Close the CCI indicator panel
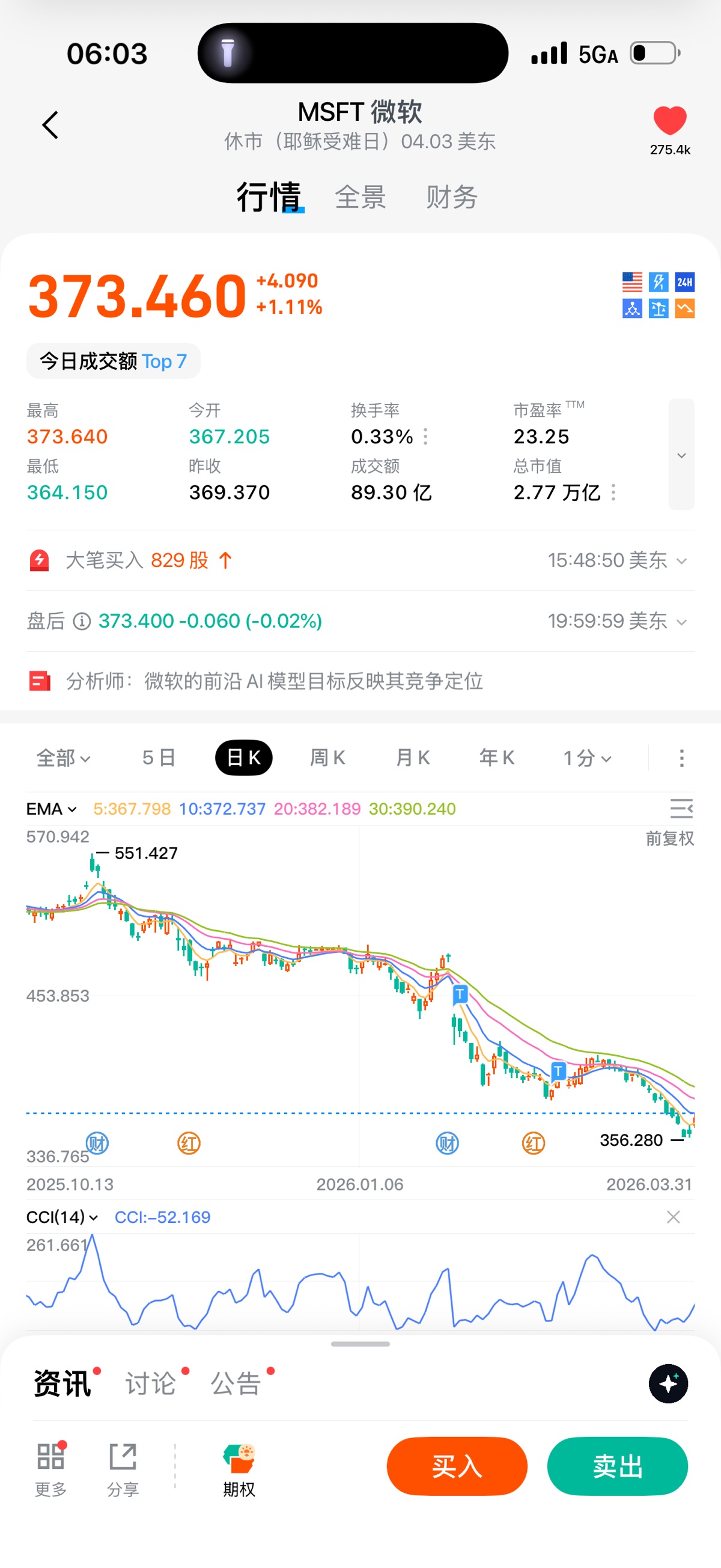721x1568 pixels. [673, 1217]
